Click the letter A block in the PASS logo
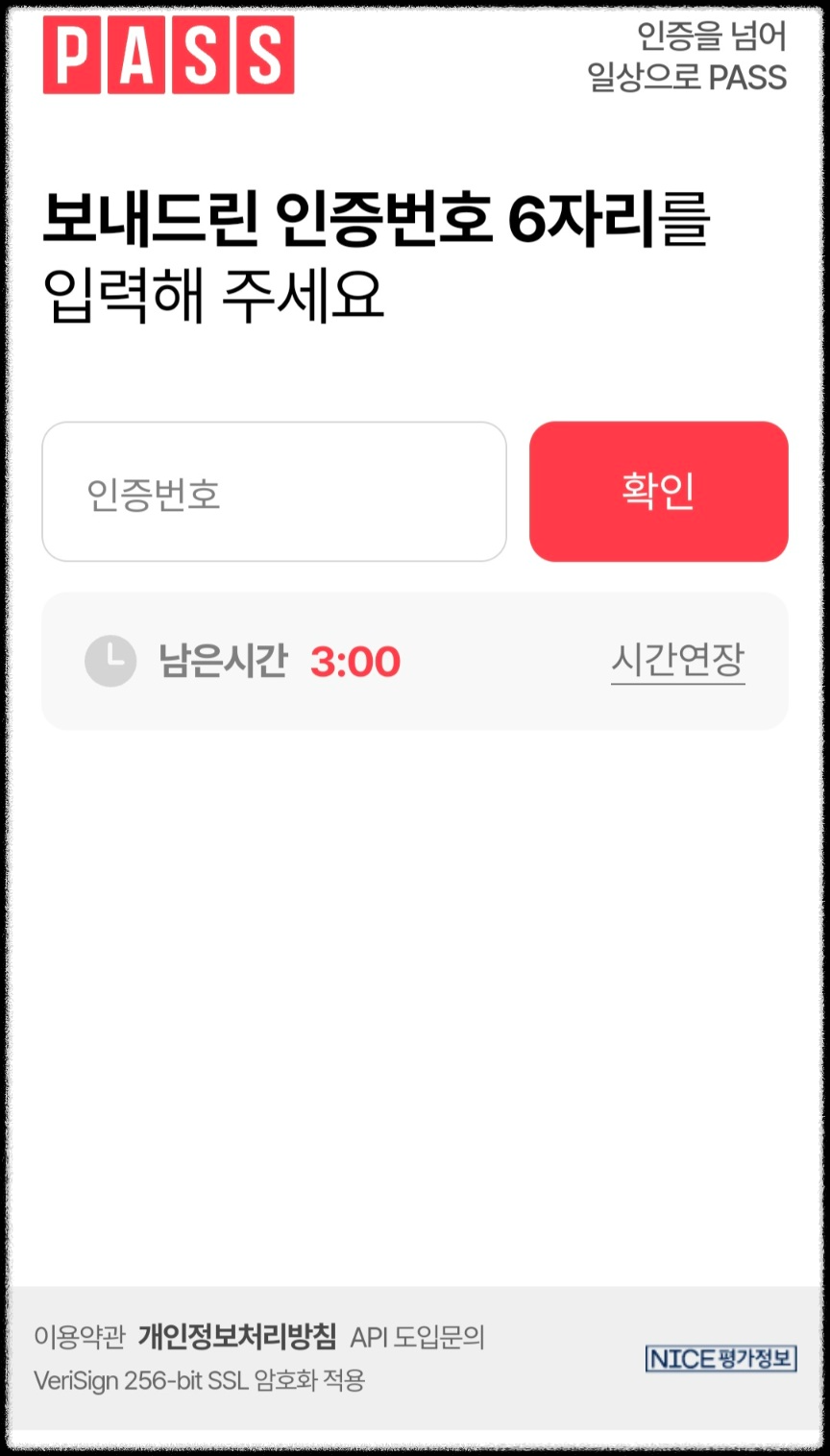The image size is (830, 1456). [136, 58]
